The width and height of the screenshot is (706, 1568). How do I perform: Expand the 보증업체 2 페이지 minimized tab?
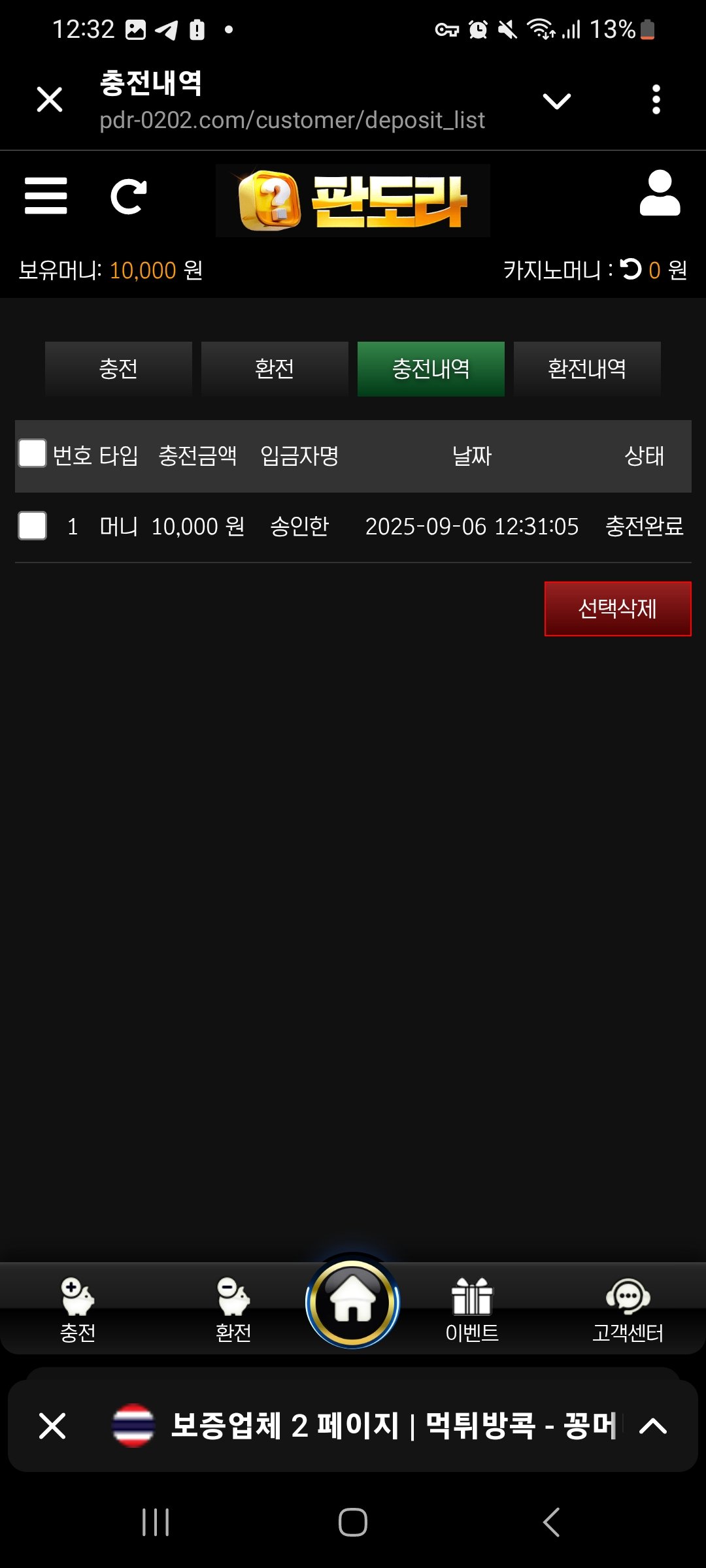click(653, 1426)
